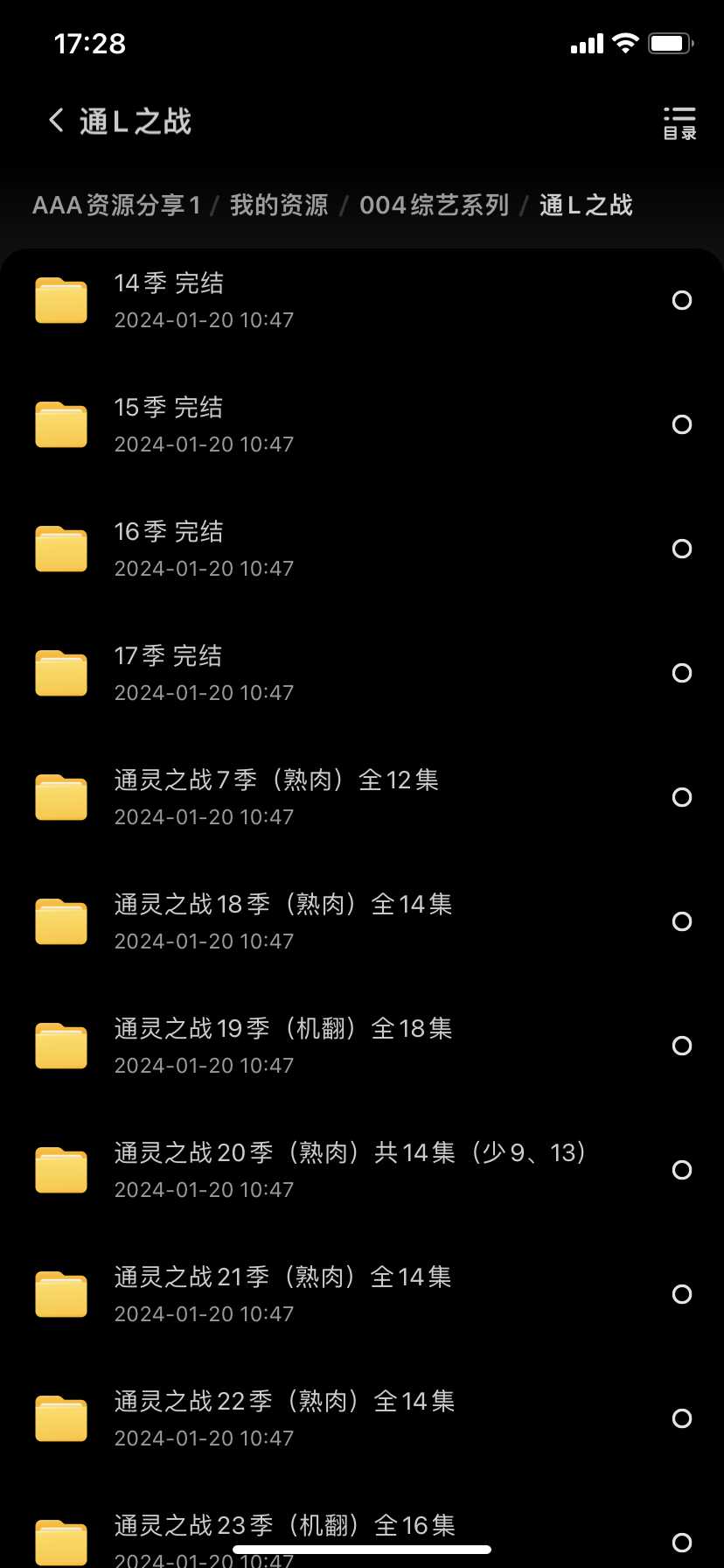Go to 我的资源 breadcrumb
724x1568 pixels.
(277, 204)
